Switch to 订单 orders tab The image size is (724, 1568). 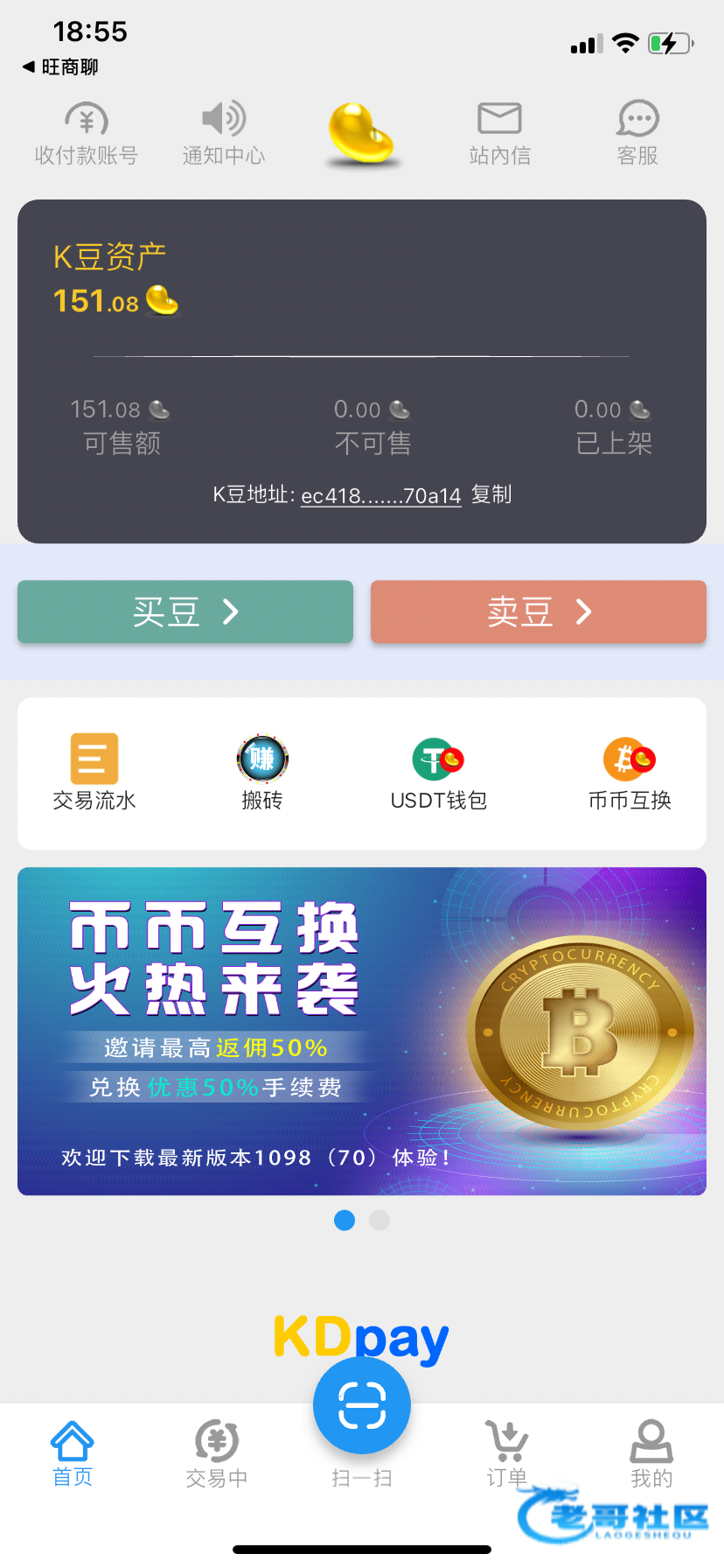(507, 1453)
